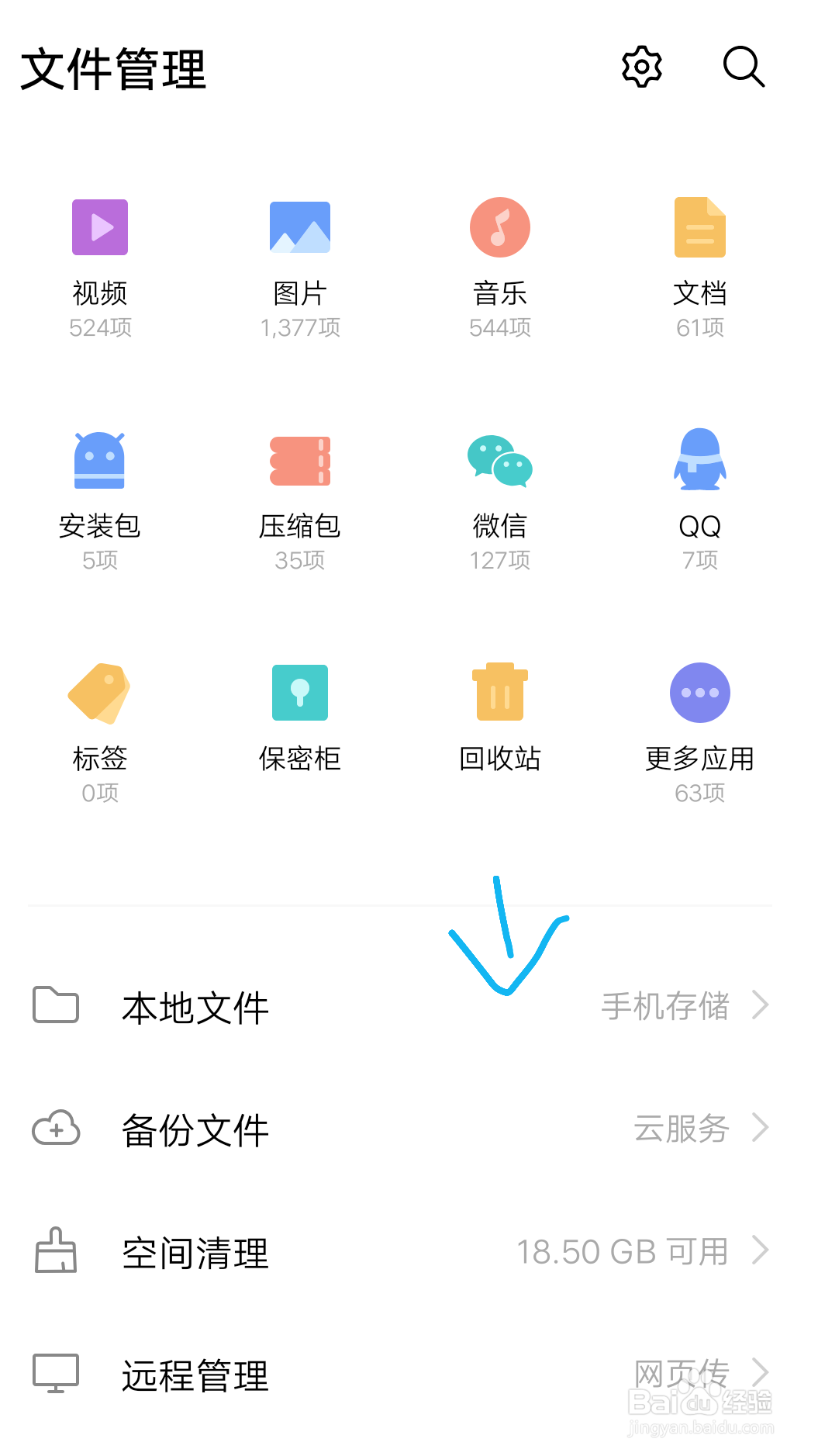Open the 文档 (Documents) category
The width and height of the screenshot is (818, 1456).
(699, 256)
